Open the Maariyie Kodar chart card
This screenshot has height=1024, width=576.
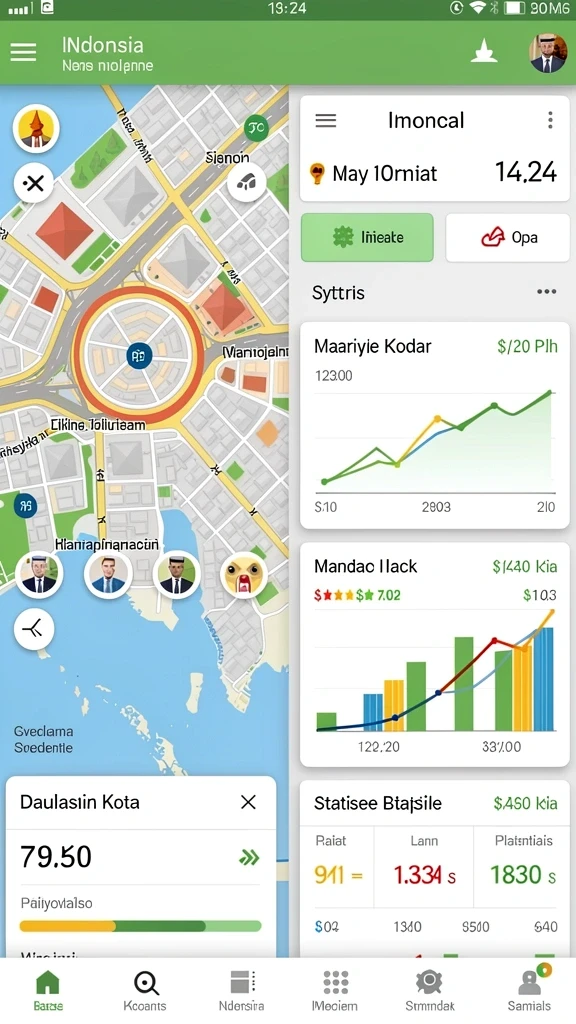coord(434,425)
